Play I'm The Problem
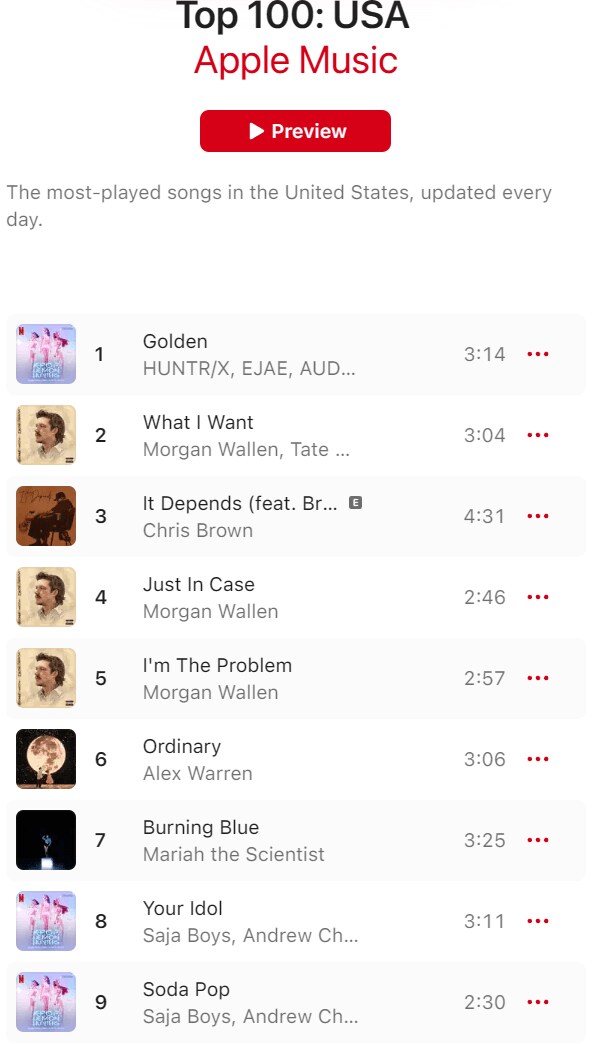Viewport: 607px width, 1044px height. click(x=46, y=678)
